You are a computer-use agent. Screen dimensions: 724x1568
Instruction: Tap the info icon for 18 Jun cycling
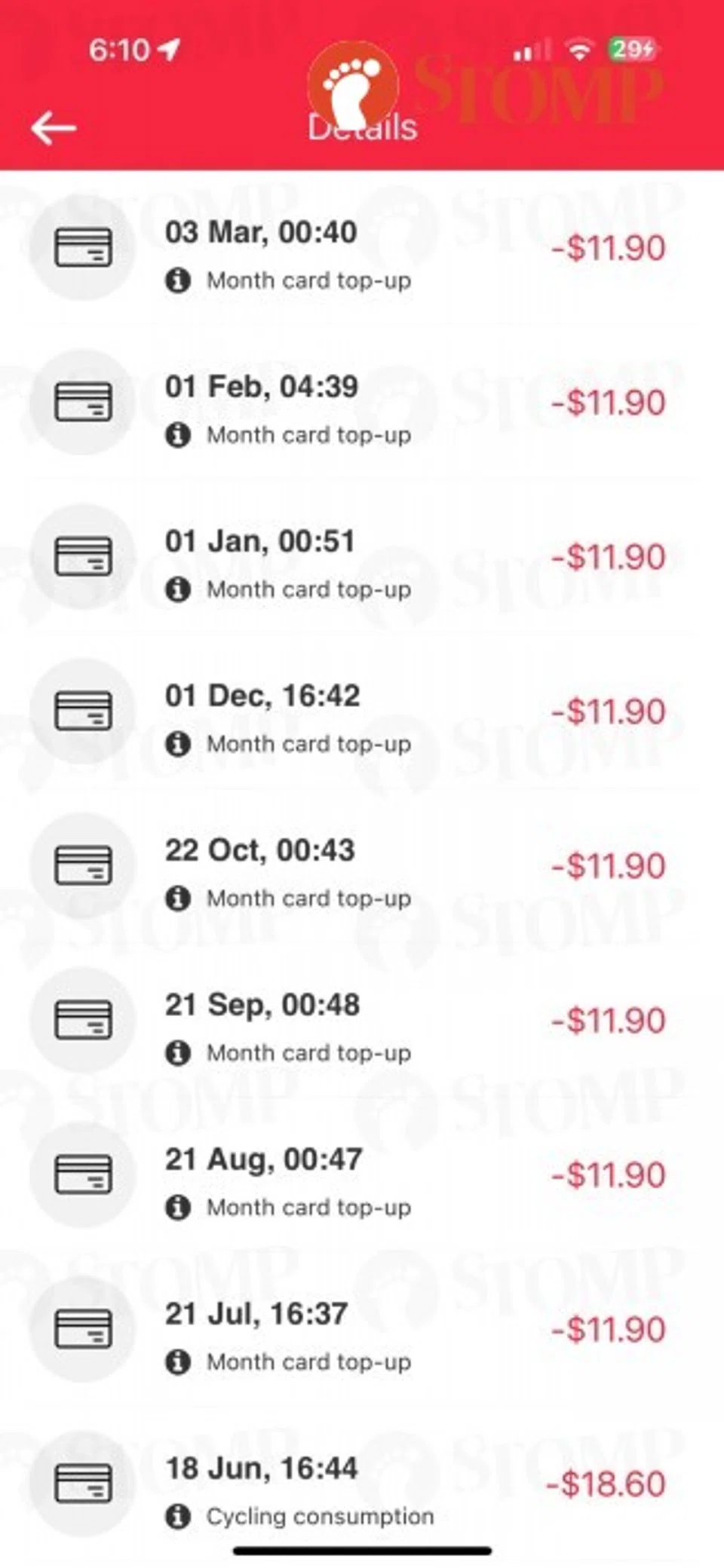178,1515
